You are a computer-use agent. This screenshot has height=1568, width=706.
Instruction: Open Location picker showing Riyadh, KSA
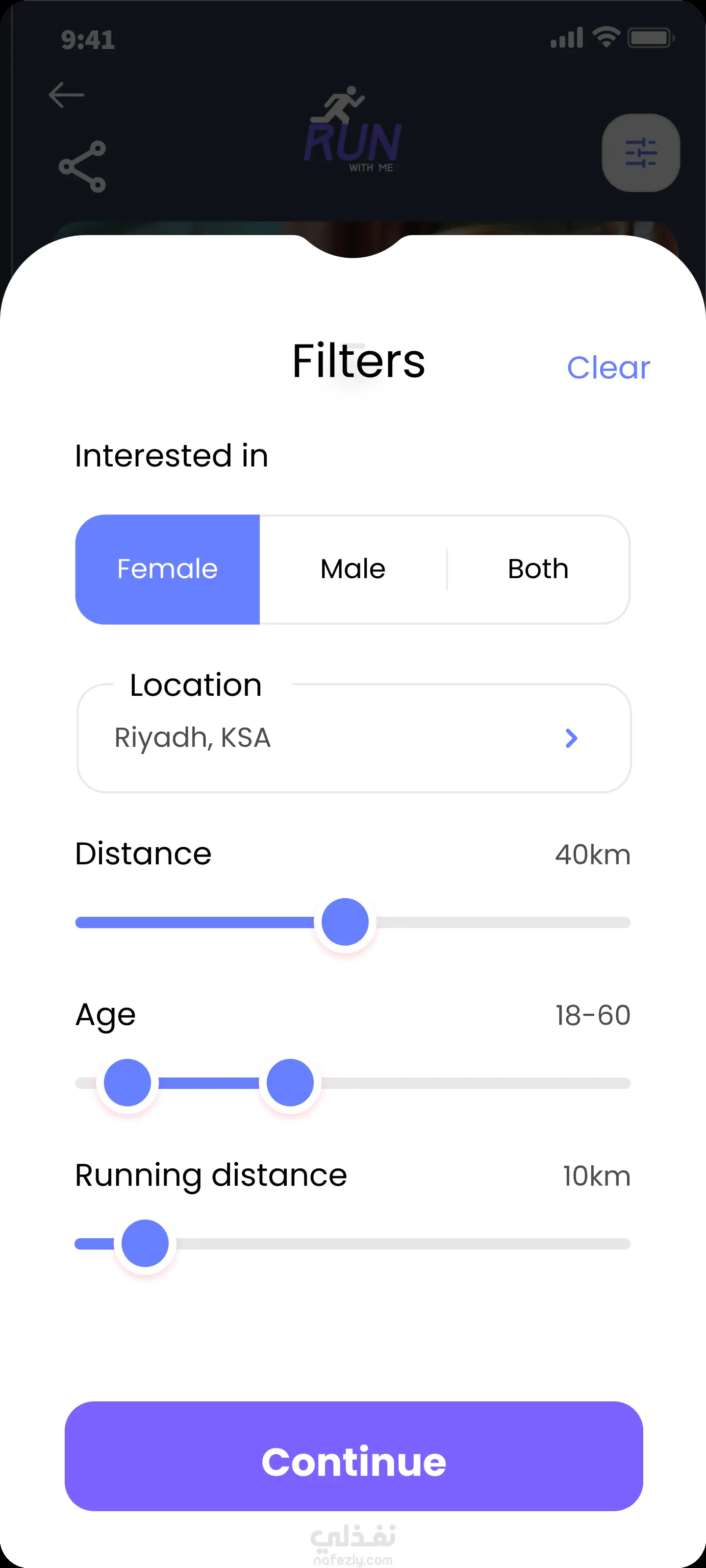353,738
